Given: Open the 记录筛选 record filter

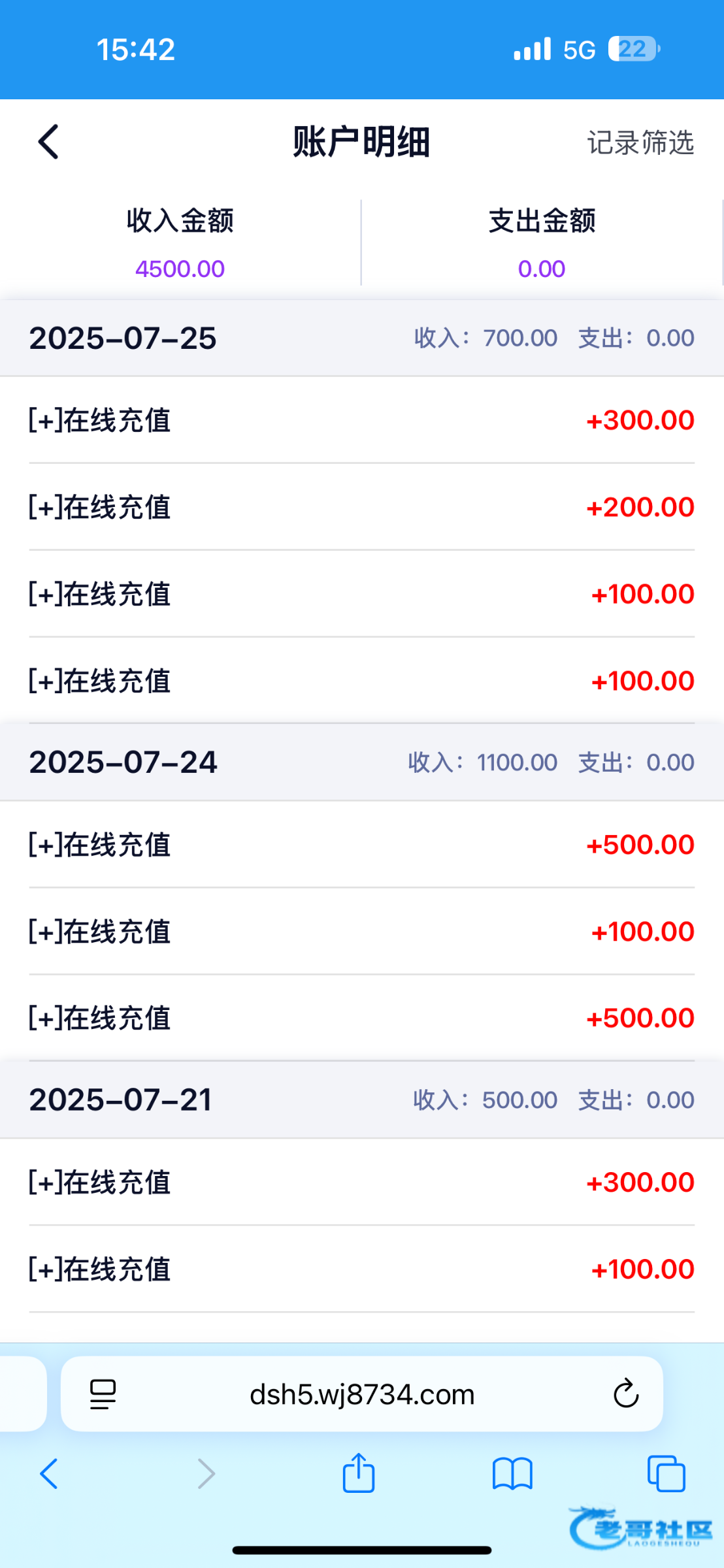Looking at the screenshot, I should point(640,142).
